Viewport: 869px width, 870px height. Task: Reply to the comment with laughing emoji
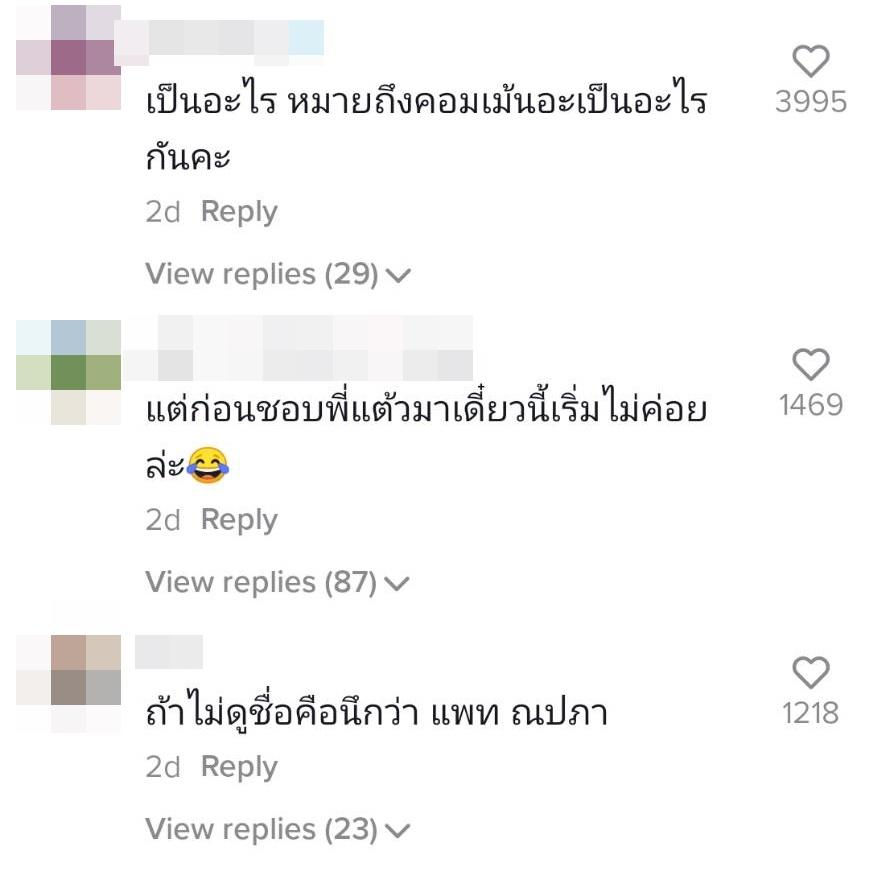pyautogui.click(x=239, y=520)
